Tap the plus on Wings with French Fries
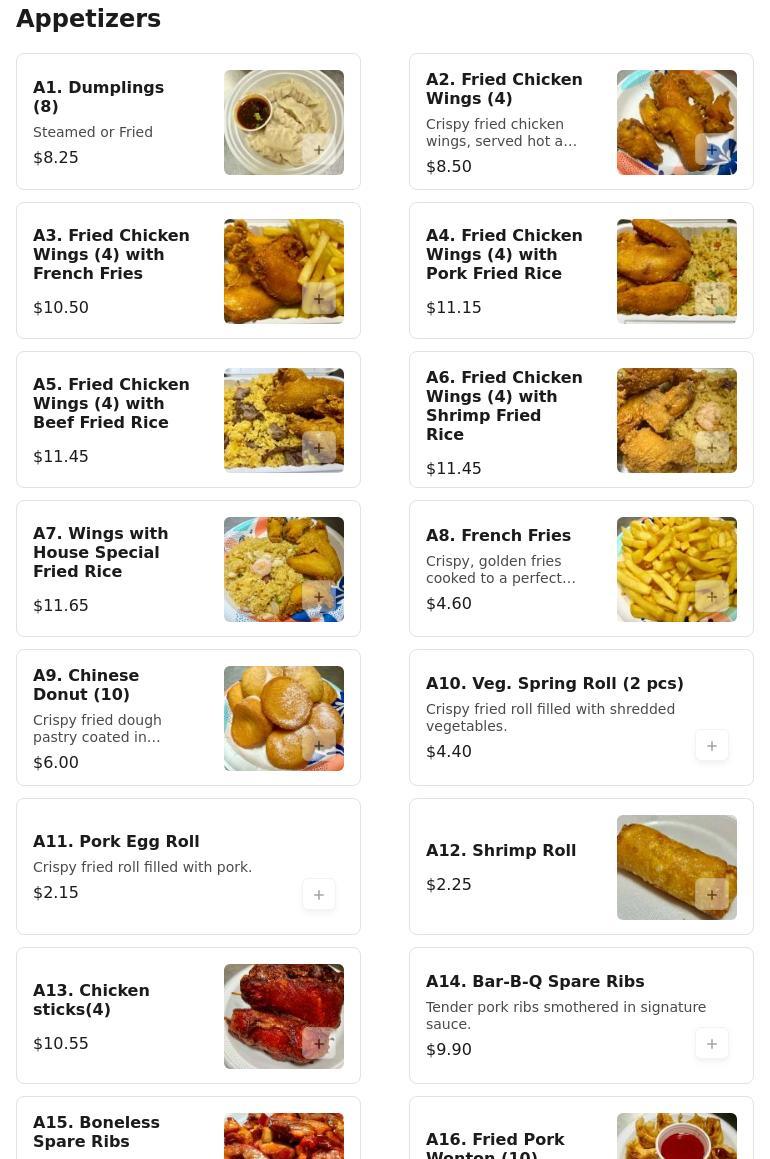Screen dimensions: 770x1159 319,299
